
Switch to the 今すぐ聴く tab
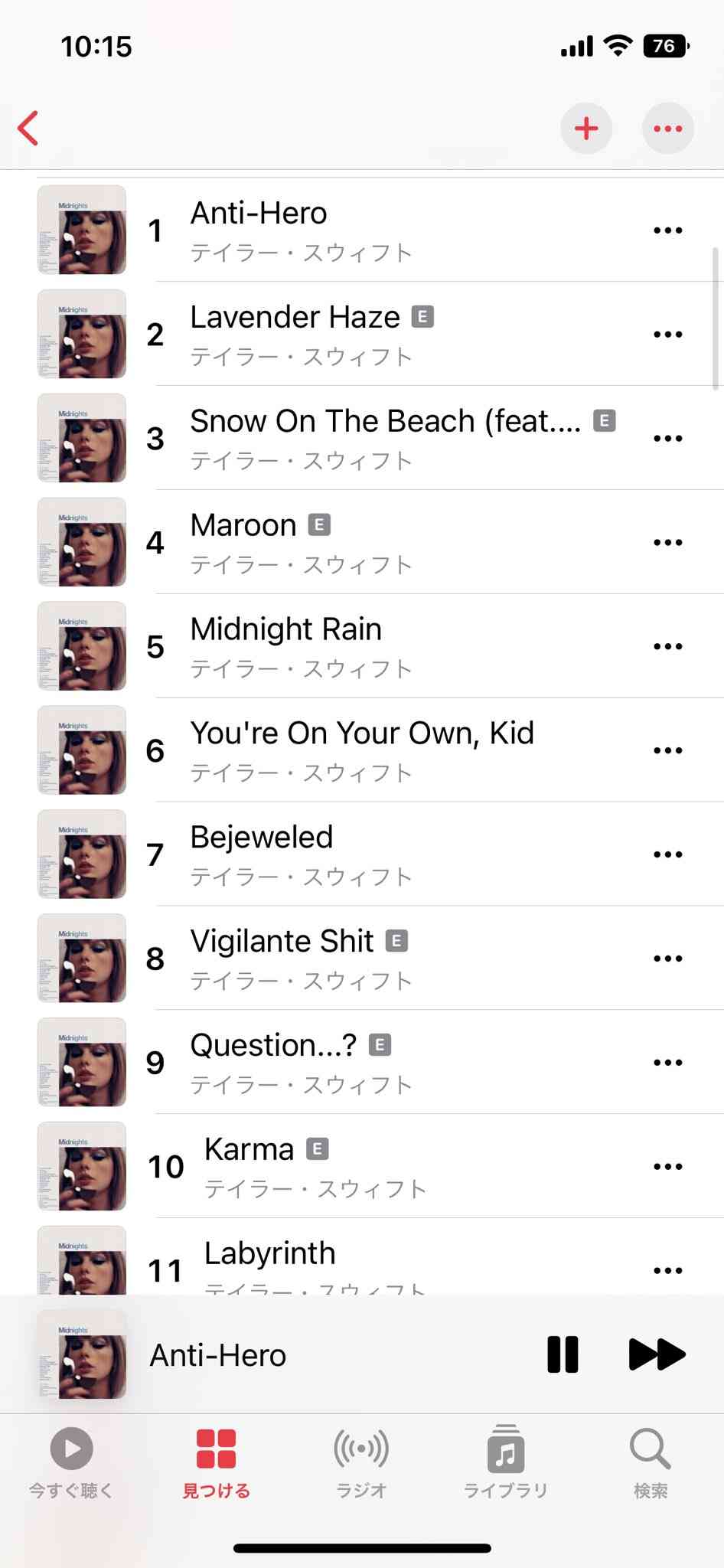tap(71, 1462)
